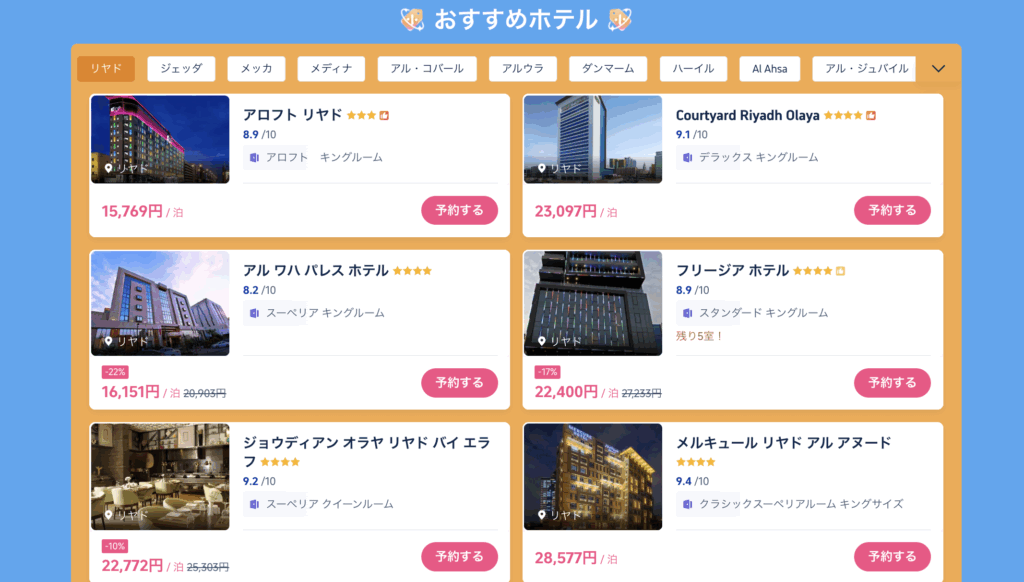
Task: Reserve フリージア ホテル with 予約する
Action: (x=892, y=382)
